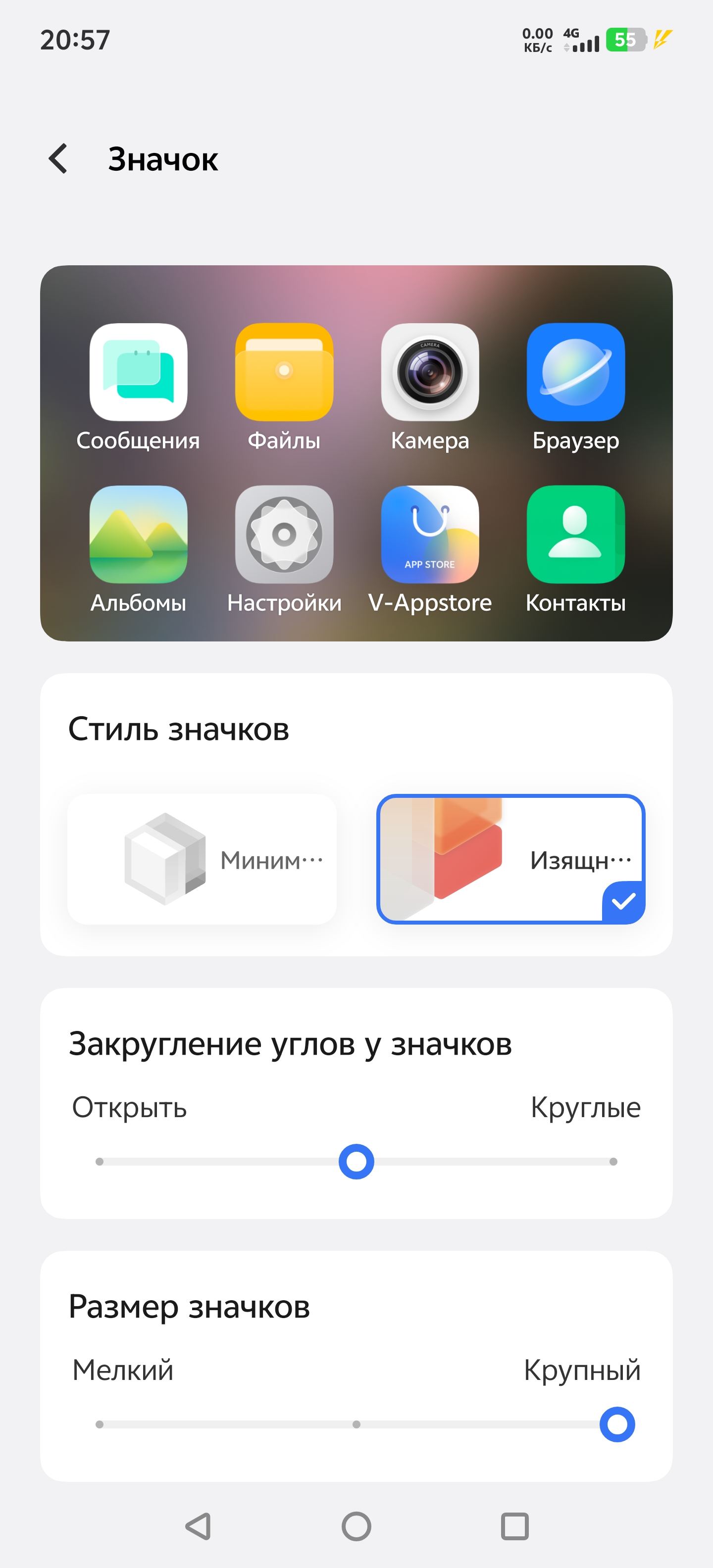The height and width of the screenshot is (1568, 713).
Task: Set icon size to the middle stop
Action: [356, 1424]
